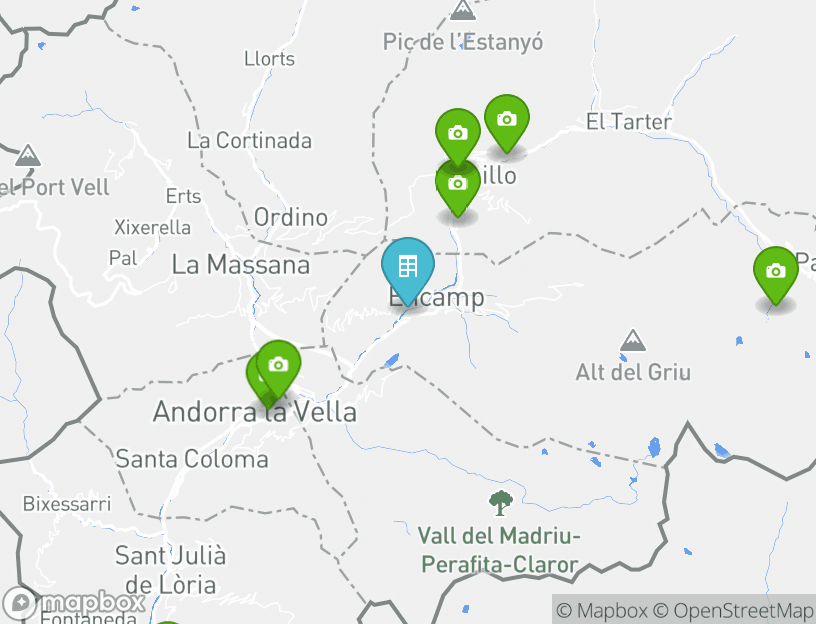Open the camera marker east of Alt del Griu
Viewport: 816px width, 624px height.
(775, 272)
